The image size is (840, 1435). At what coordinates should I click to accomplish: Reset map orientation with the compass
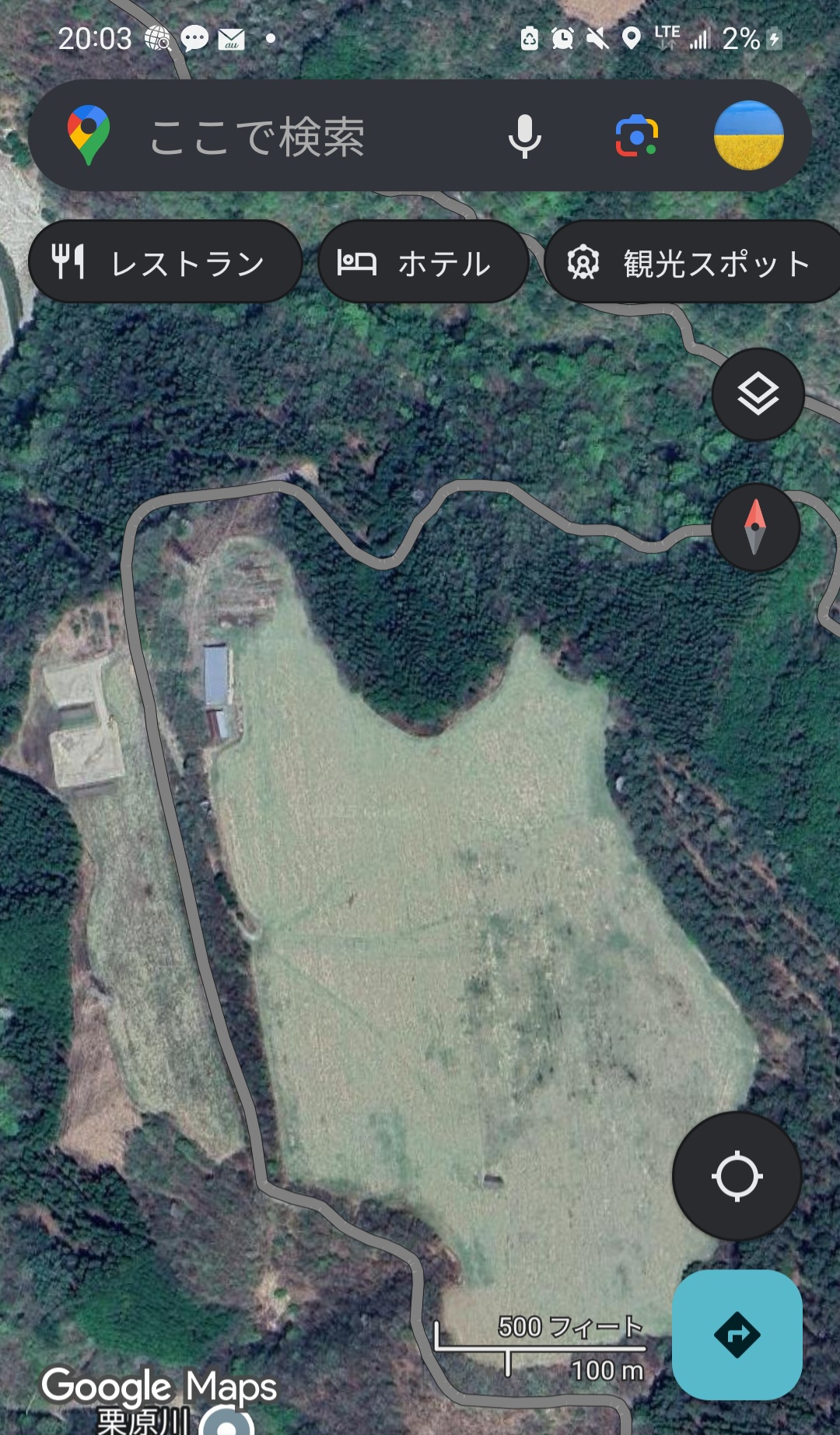point(755,527)
